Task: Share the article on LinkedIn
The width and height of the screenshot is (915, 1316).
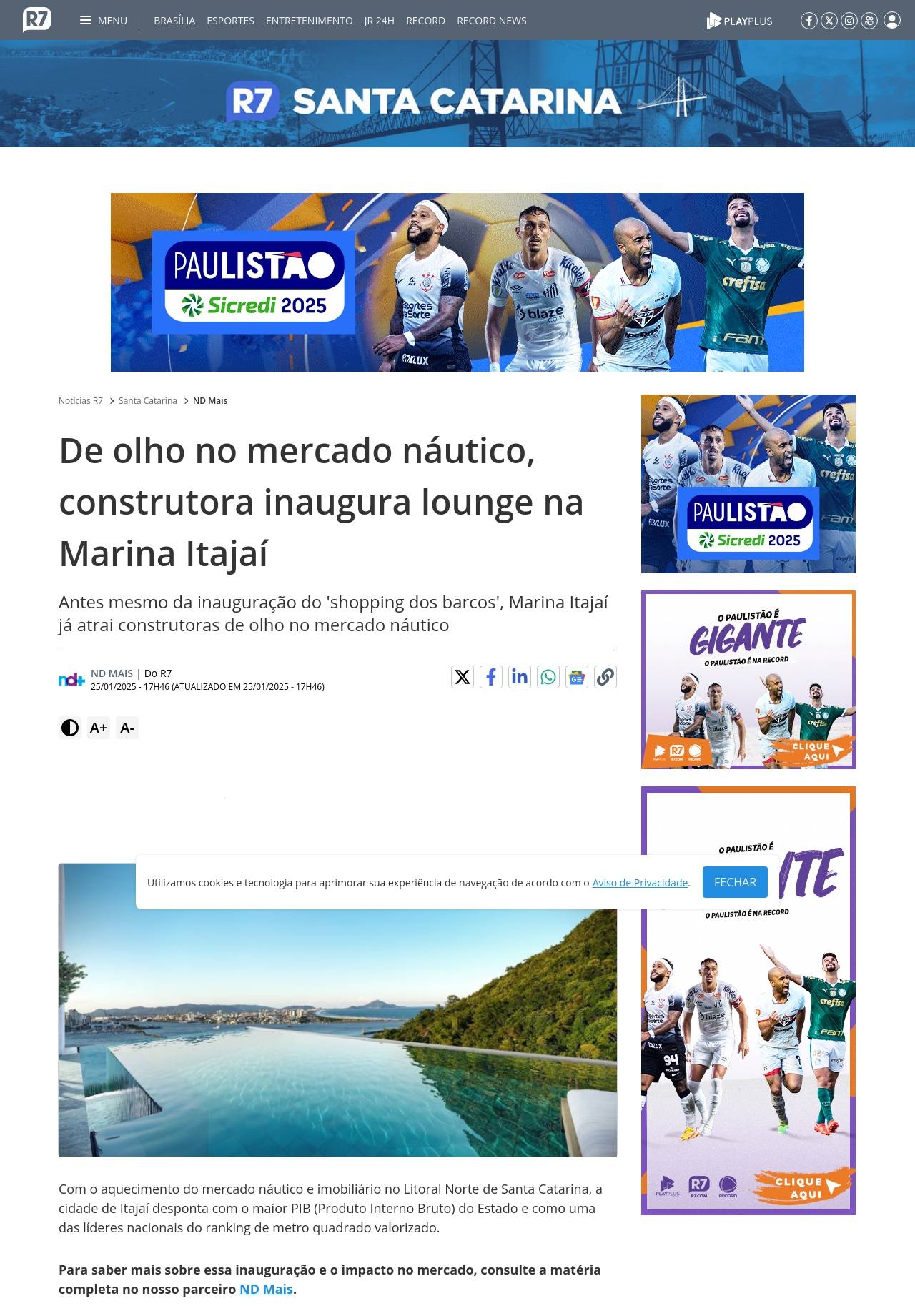Action: [x=520, y=677]
